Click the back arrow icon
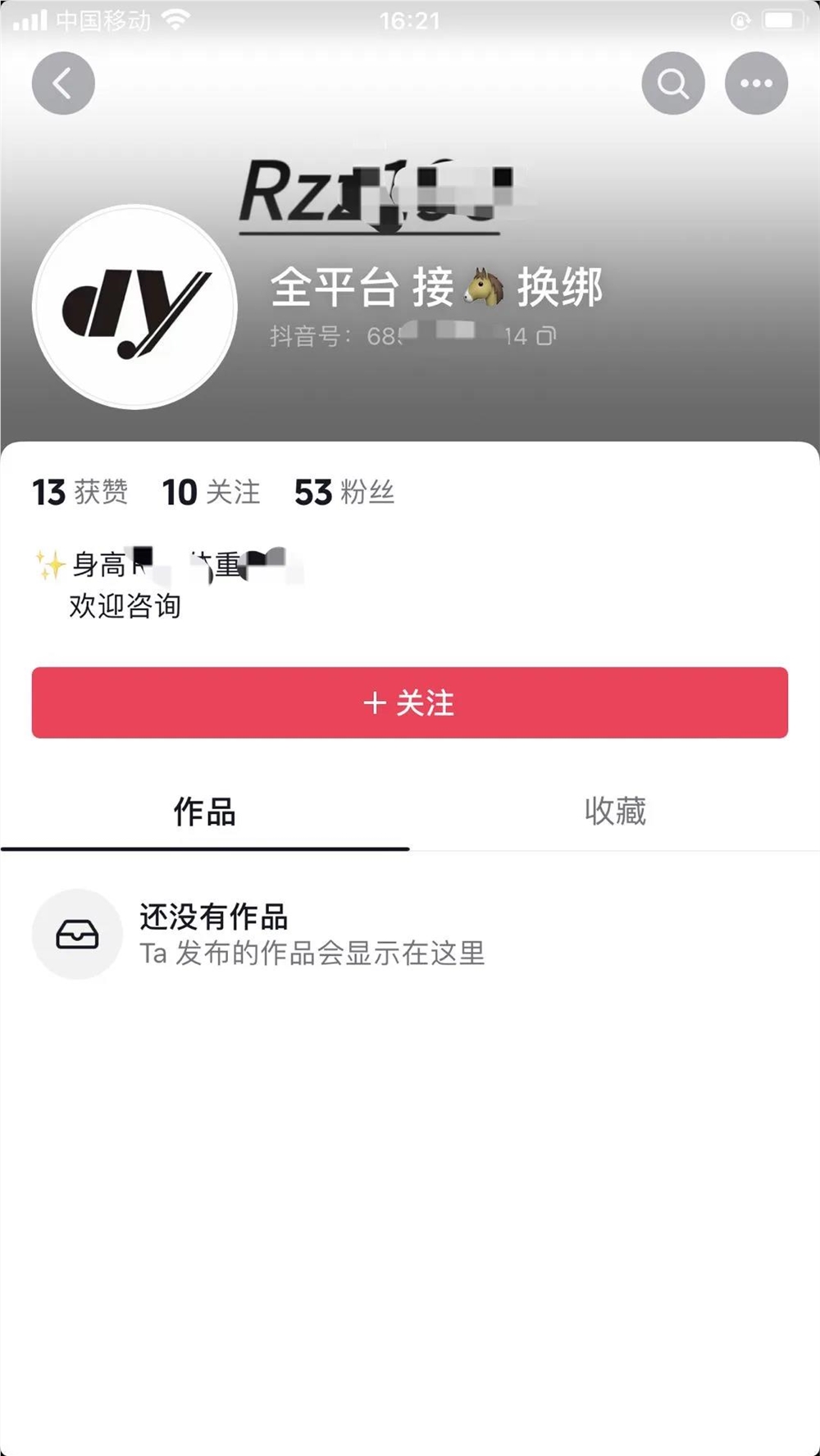Viewport: 820px width, 1456px height. [63, 82]
